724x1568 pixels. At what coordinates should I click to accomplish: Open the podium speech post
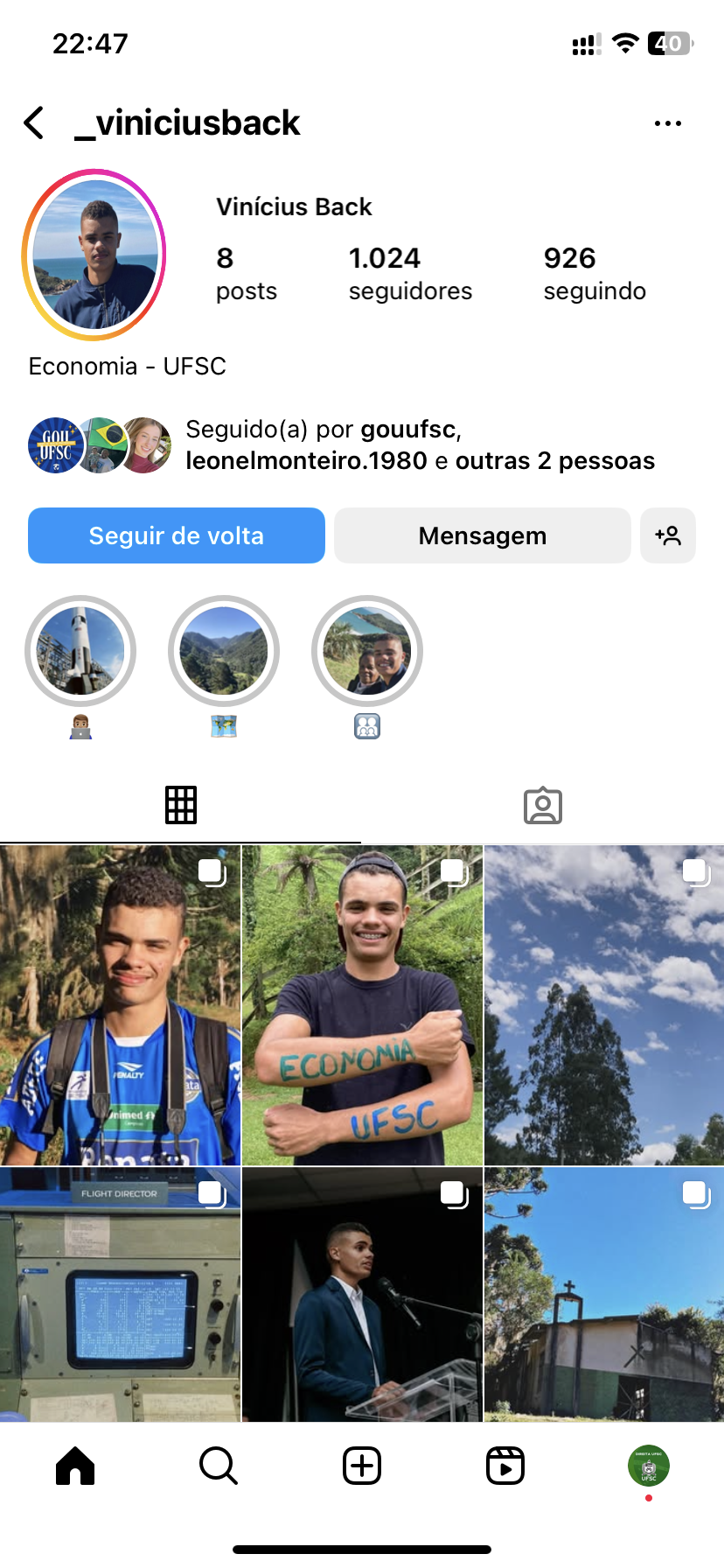(x=362, y=1293)
